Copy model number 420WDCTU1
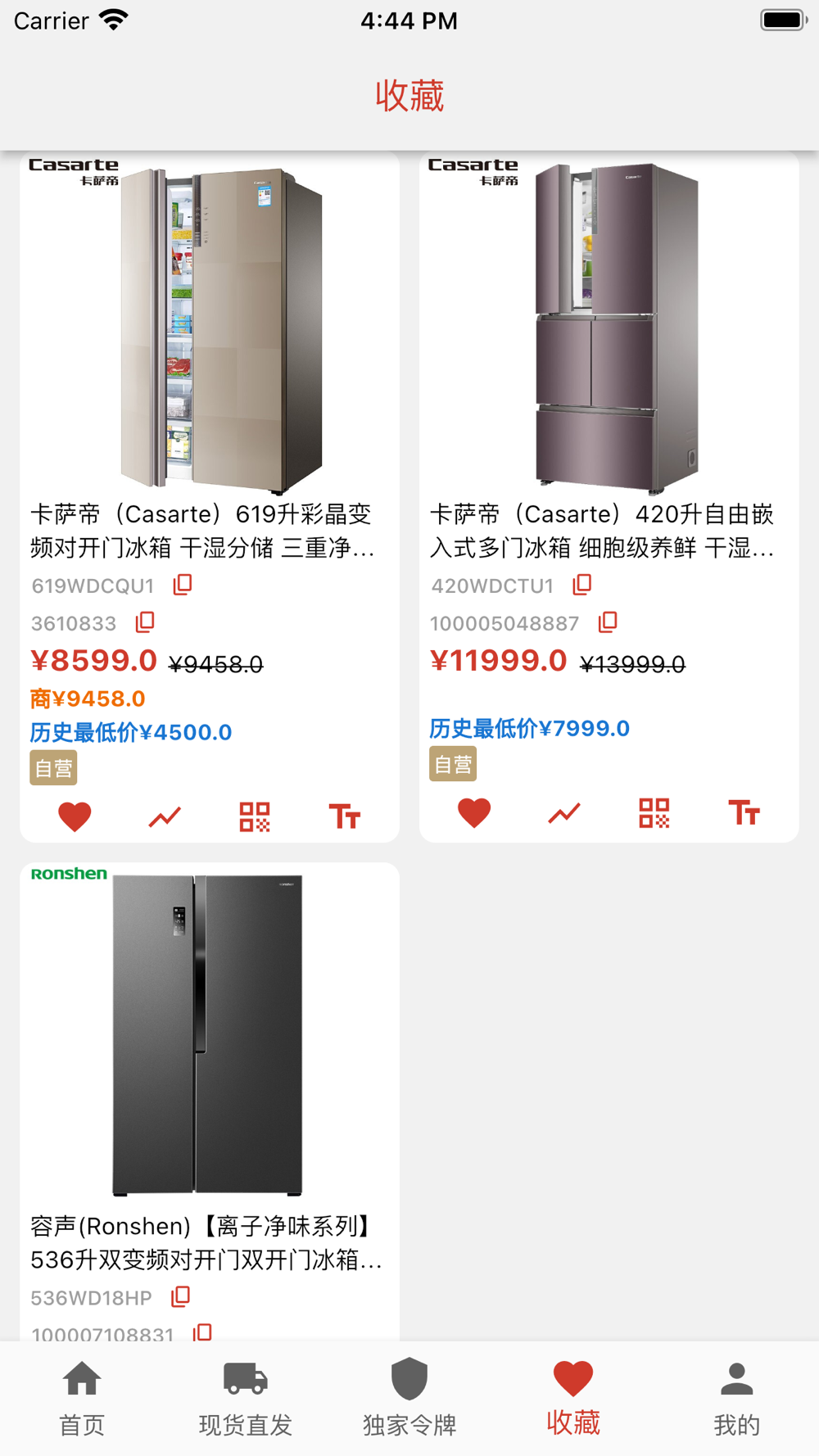The height and width of the screenshot is (1456, 819). (x=582, y=585)
